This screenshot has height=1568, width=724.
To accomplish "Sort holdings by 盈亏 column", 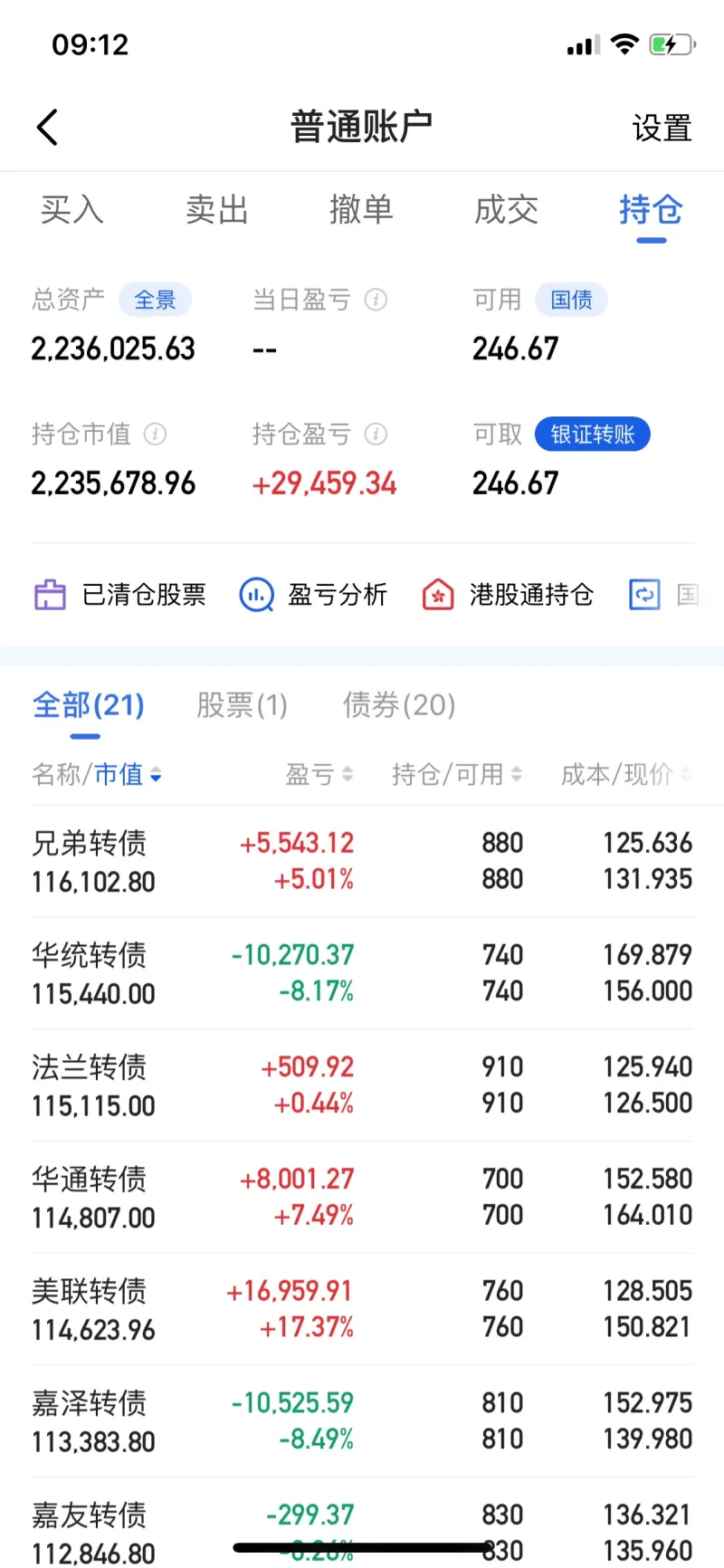I will (319, 774).
